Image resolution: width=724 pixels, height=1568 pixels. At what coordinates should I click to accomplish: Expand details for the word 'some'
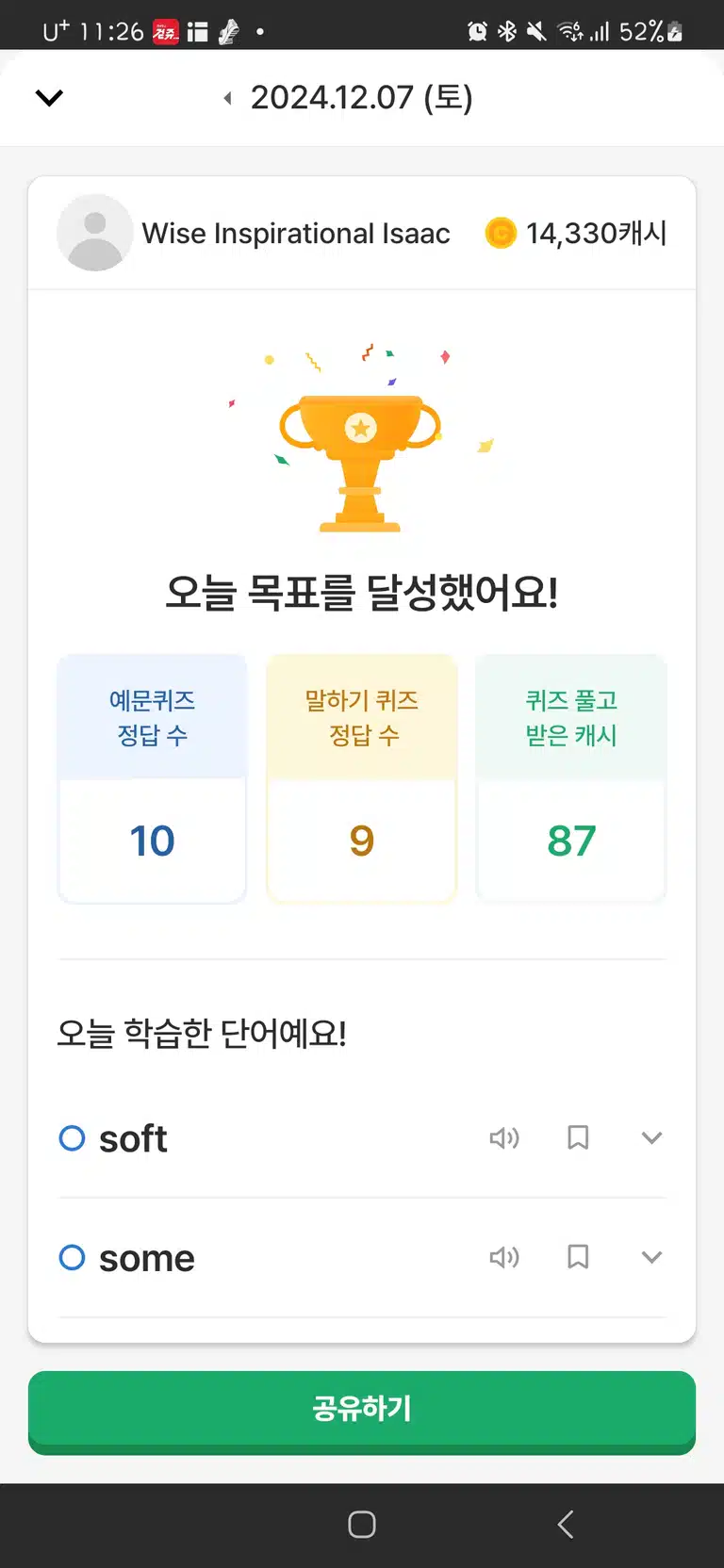coord(651,1257)
